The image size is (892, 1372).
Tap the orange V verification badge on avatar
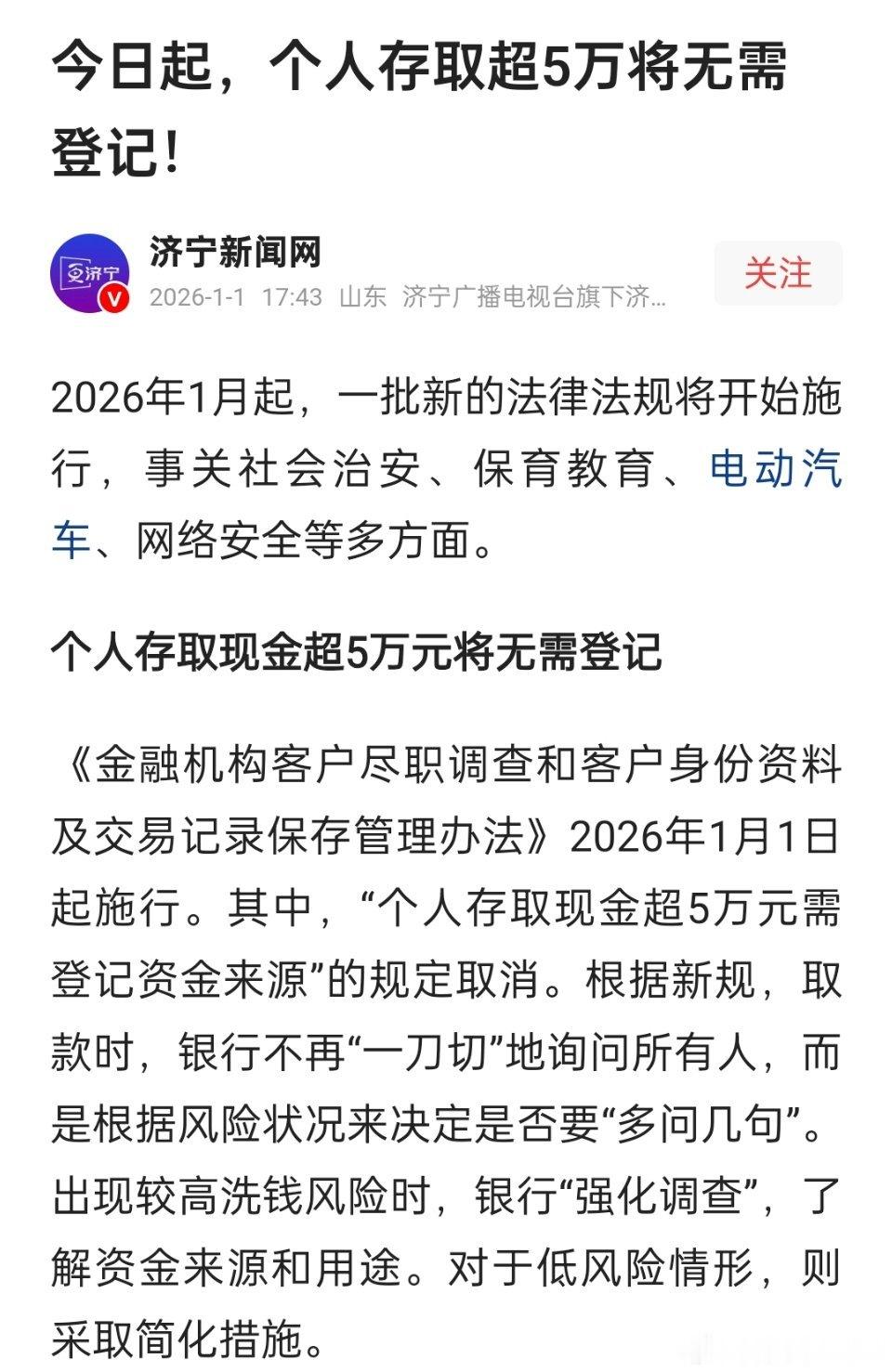point(112,299)
